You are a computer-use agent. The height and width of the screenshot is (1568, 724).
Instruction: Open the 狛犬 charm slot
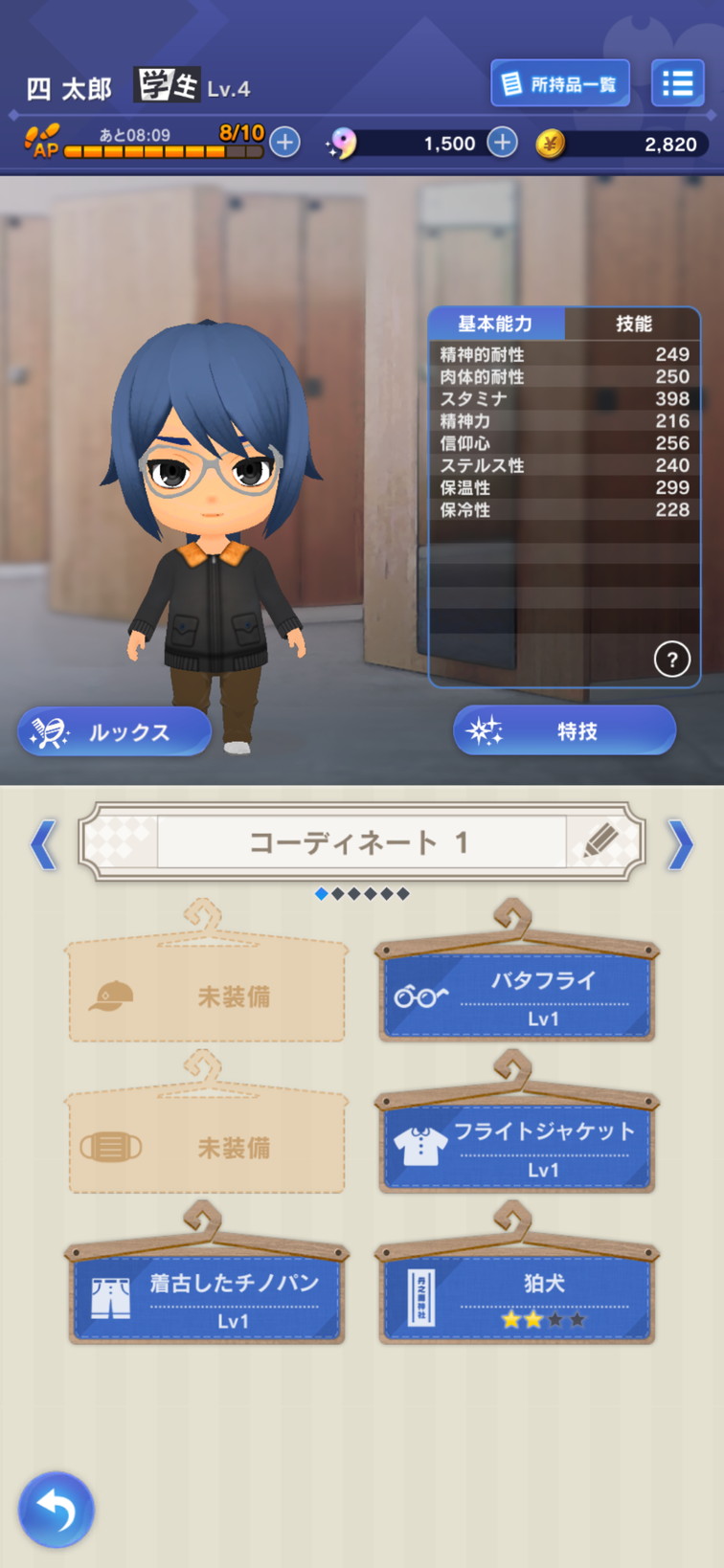tap(516, 1298)
